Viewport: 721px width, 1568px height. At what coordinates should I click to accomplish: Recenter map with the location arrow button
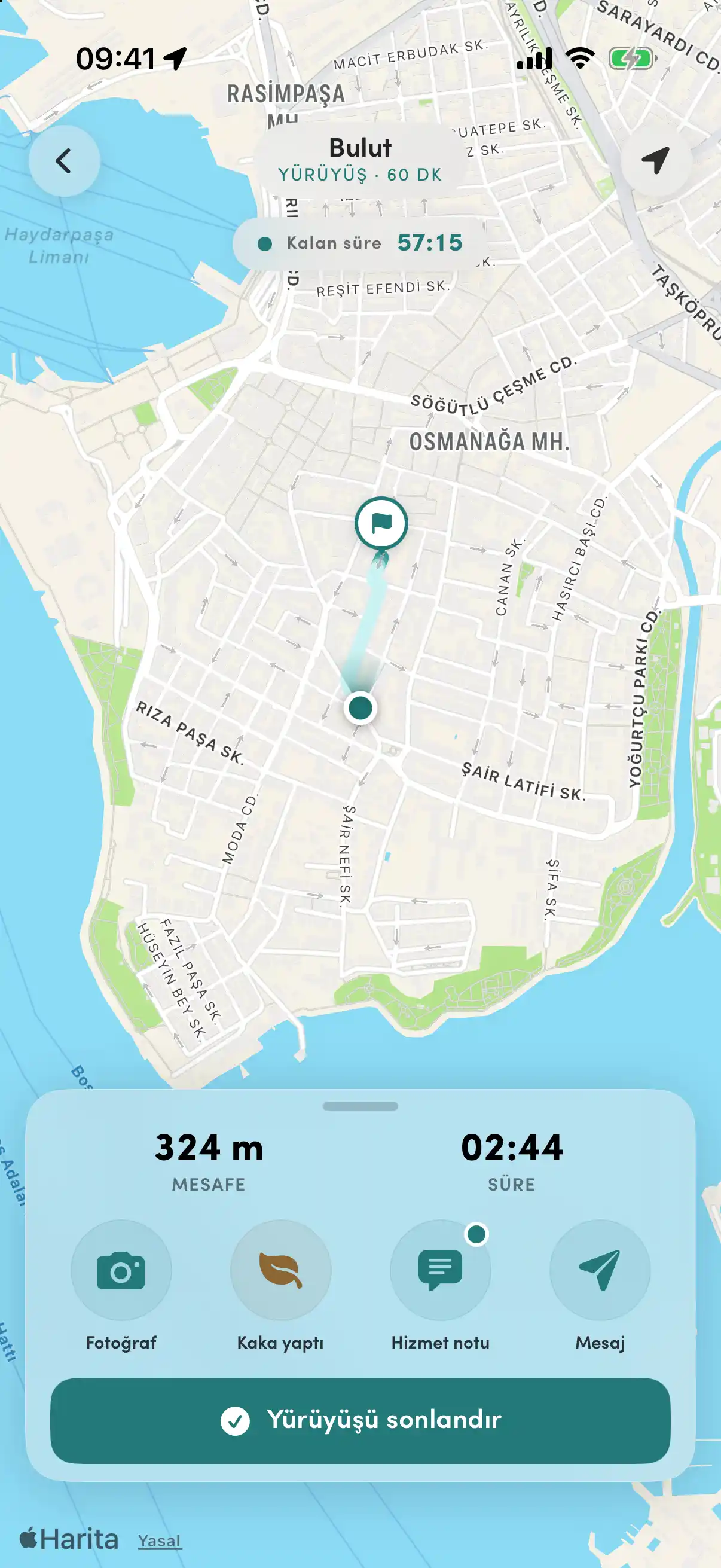(655, 161)
